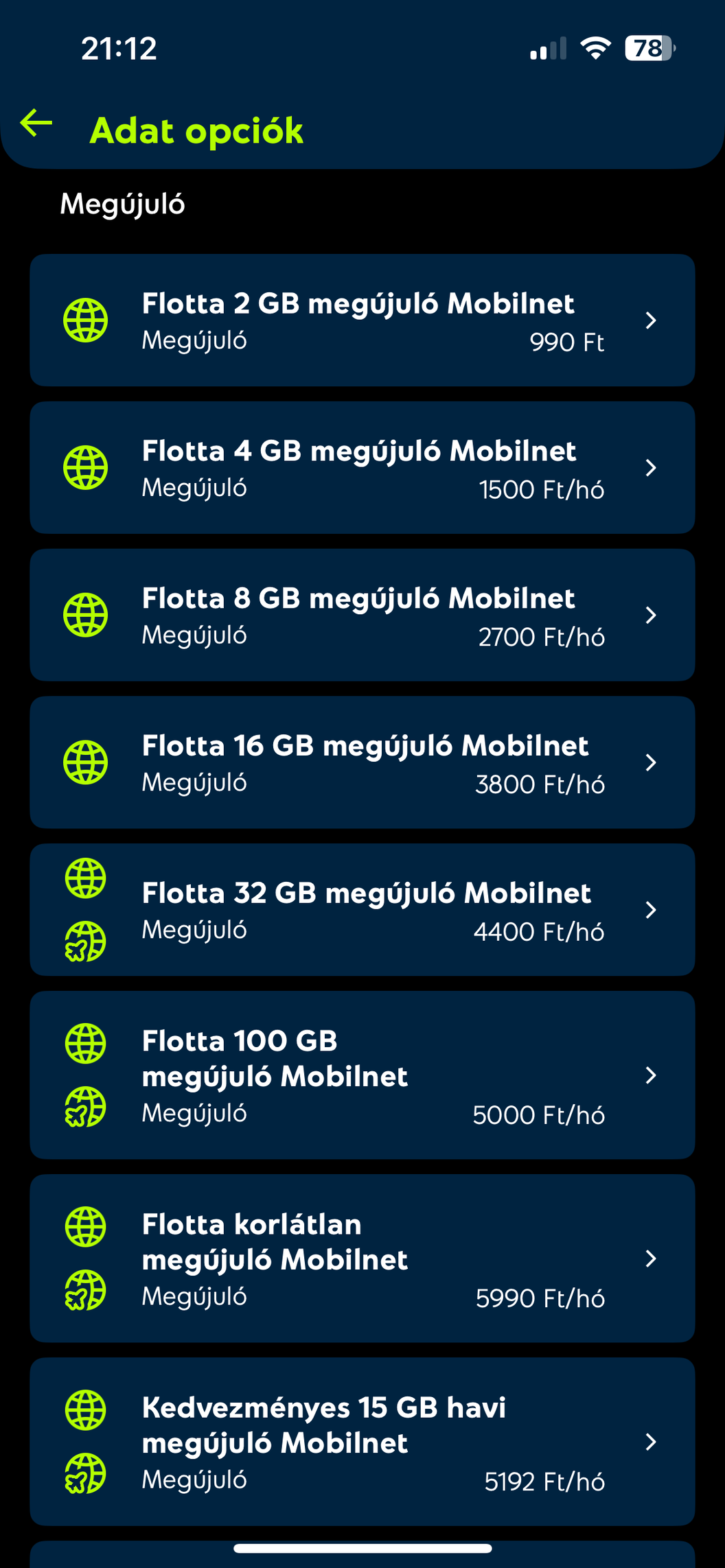Open Flotta 2 GB megújuló Mobilnet
Viewport: 725px width, 1568px height.
coord(362,320)
